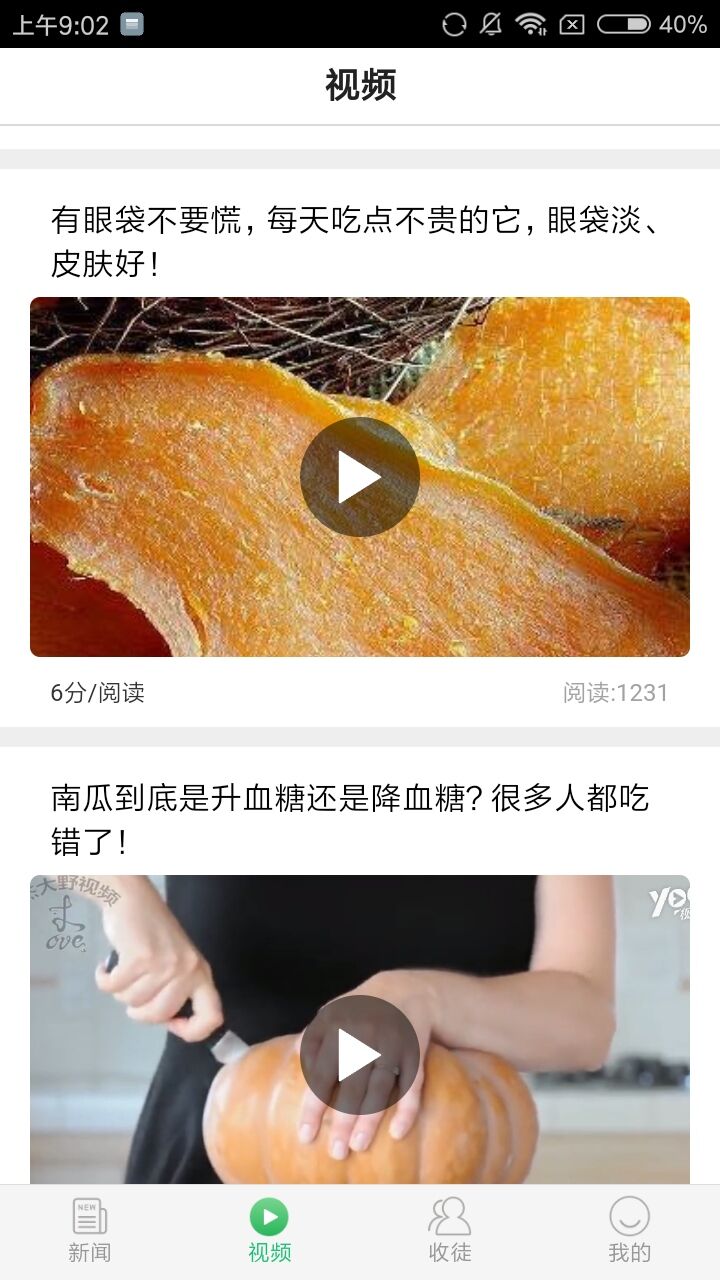This screenshot has width=720, height=1280.
Task: Tap the 视频 page header title
Action: (360, 85)
